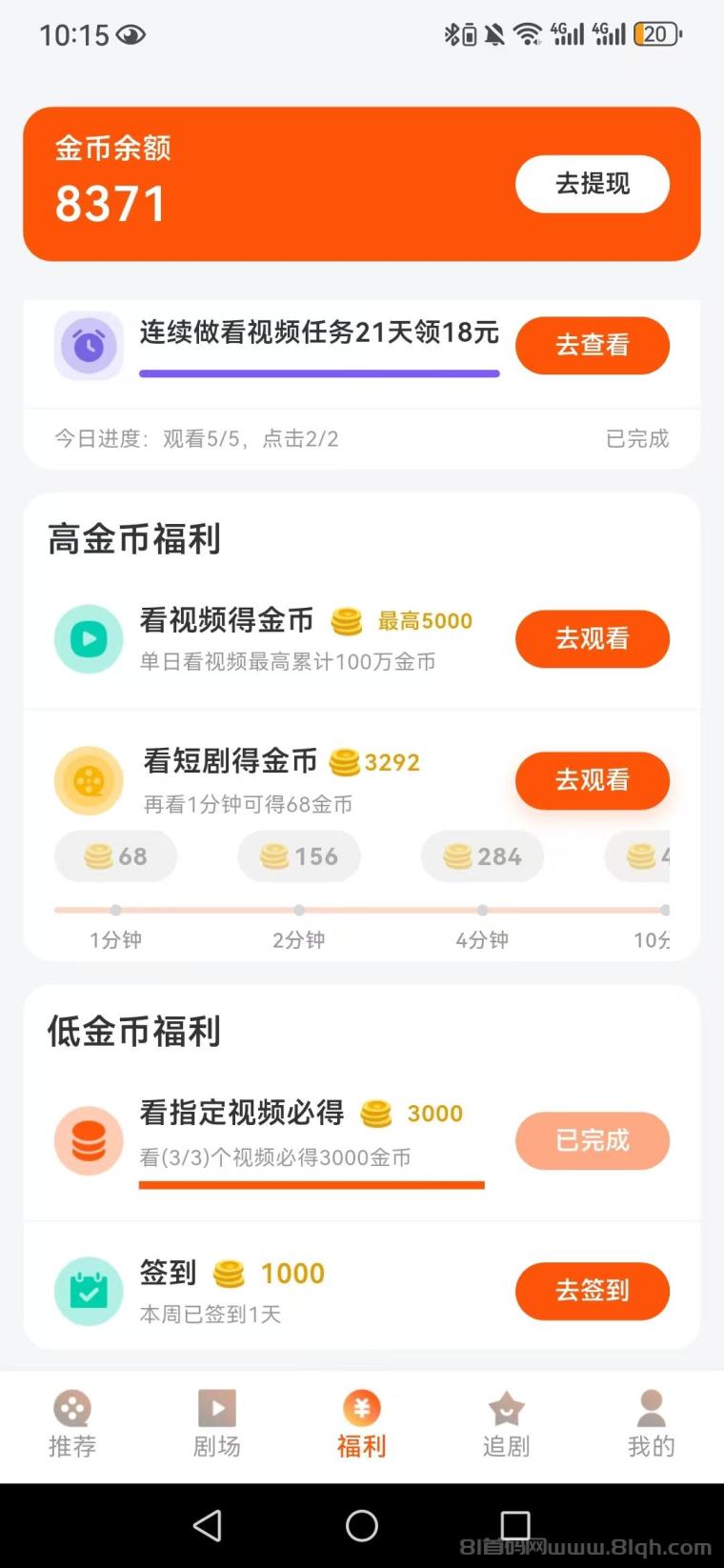The height and width of the screenshot is (1568, 724).
Task: Tap the system back button
Action: [208, 1525]
